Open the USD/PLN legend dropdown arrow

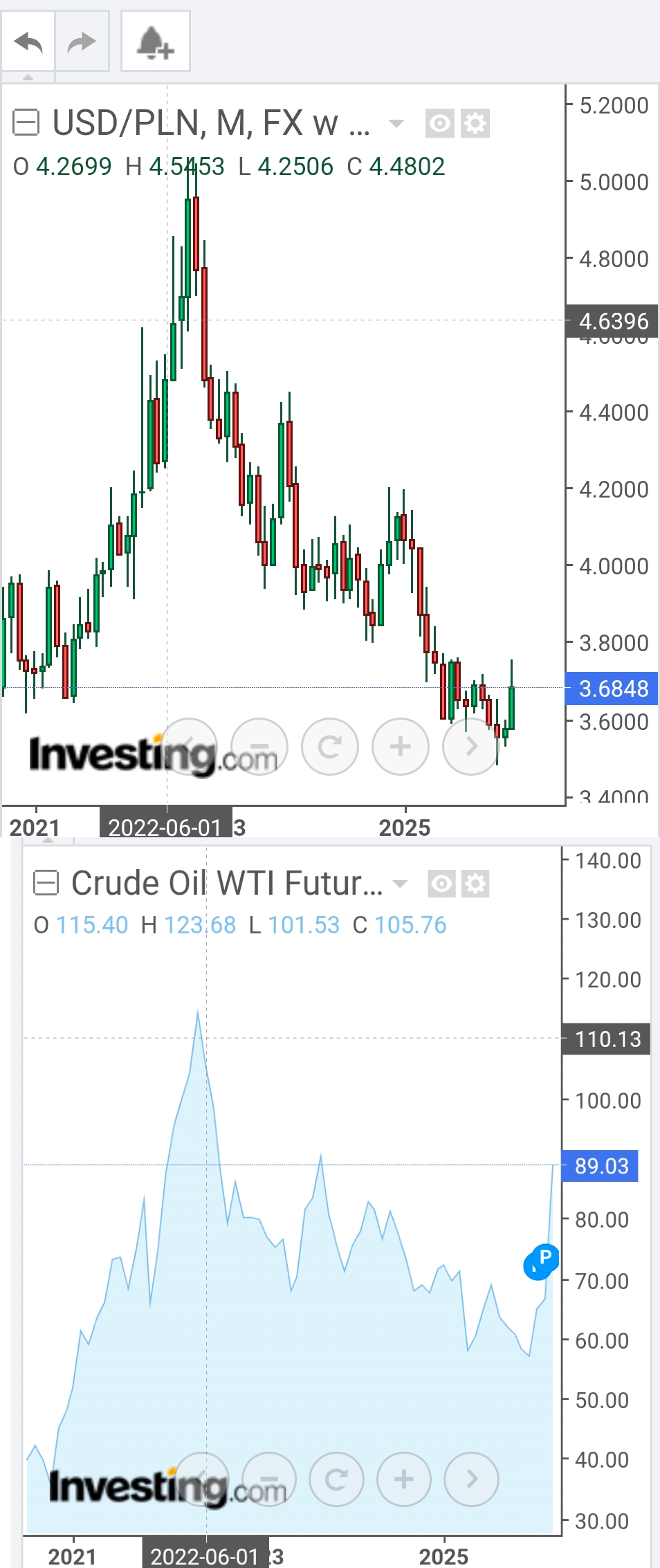tap(396, 124)
